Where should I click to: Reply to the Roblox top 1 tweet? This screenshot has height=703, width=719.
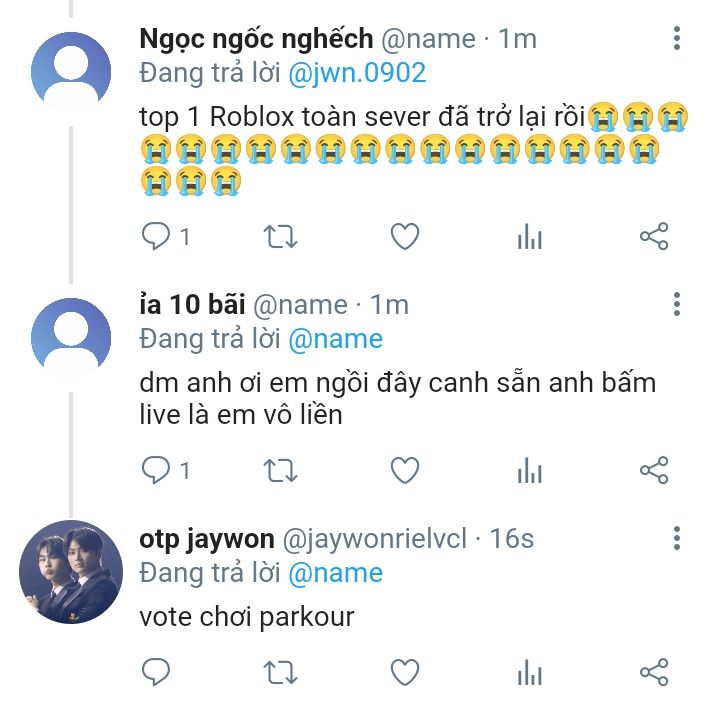click(x=156, y=236)
